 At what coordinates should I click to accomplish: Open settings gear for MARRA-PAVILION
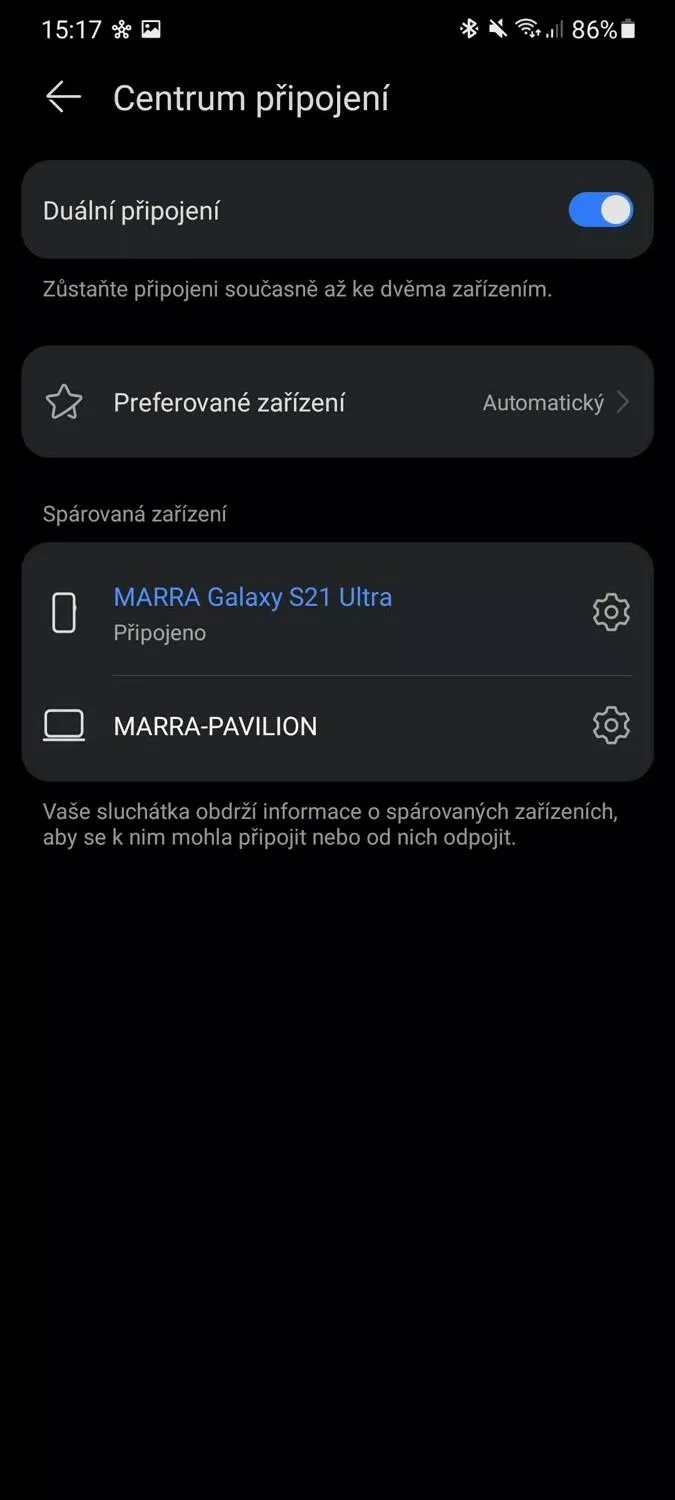[611, 725]
